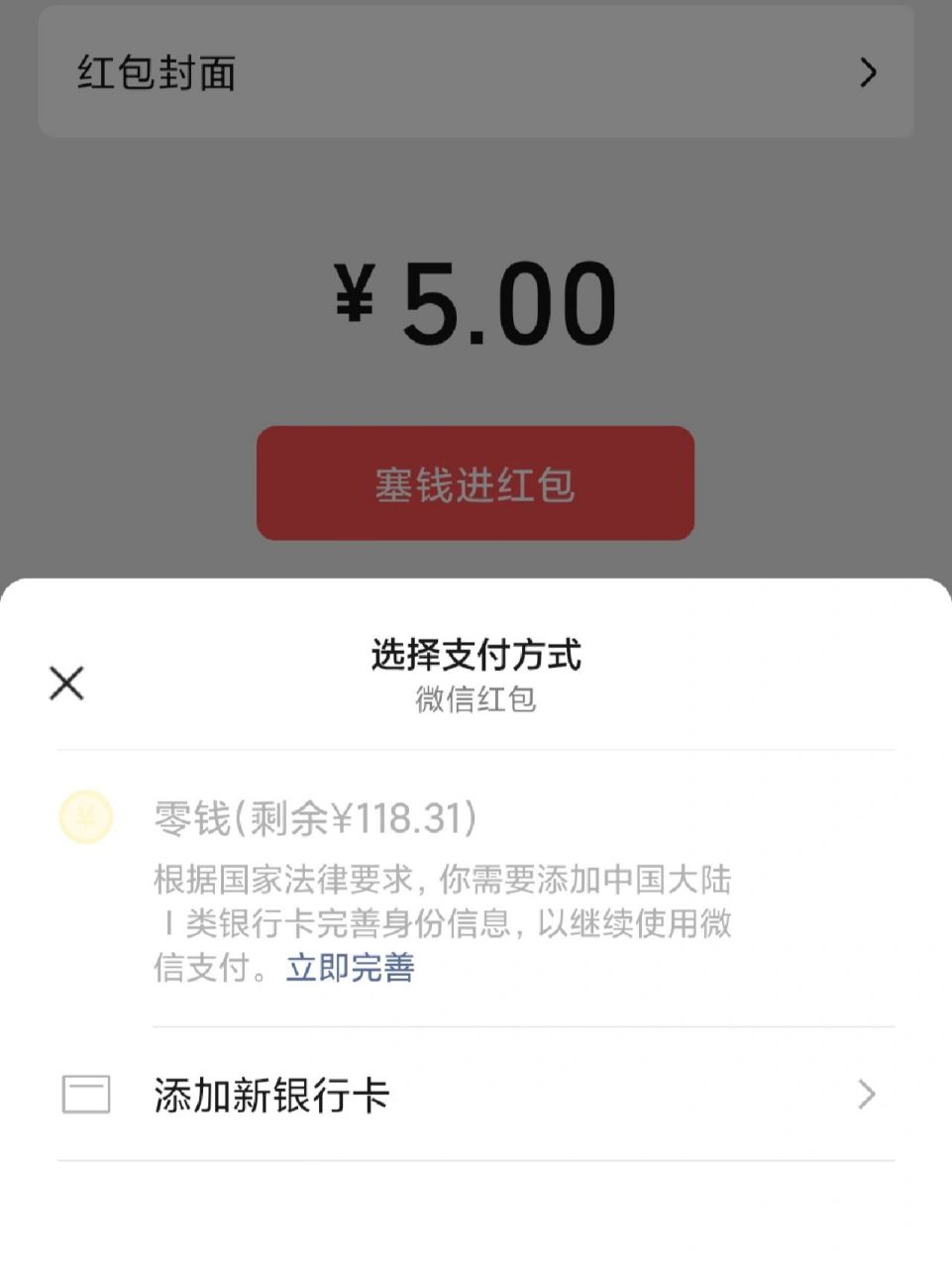Viewport: 952px width, 1268px height.
Task: Choose 添加新银行卡 as payment method
Action: [x=271, y=1095]
